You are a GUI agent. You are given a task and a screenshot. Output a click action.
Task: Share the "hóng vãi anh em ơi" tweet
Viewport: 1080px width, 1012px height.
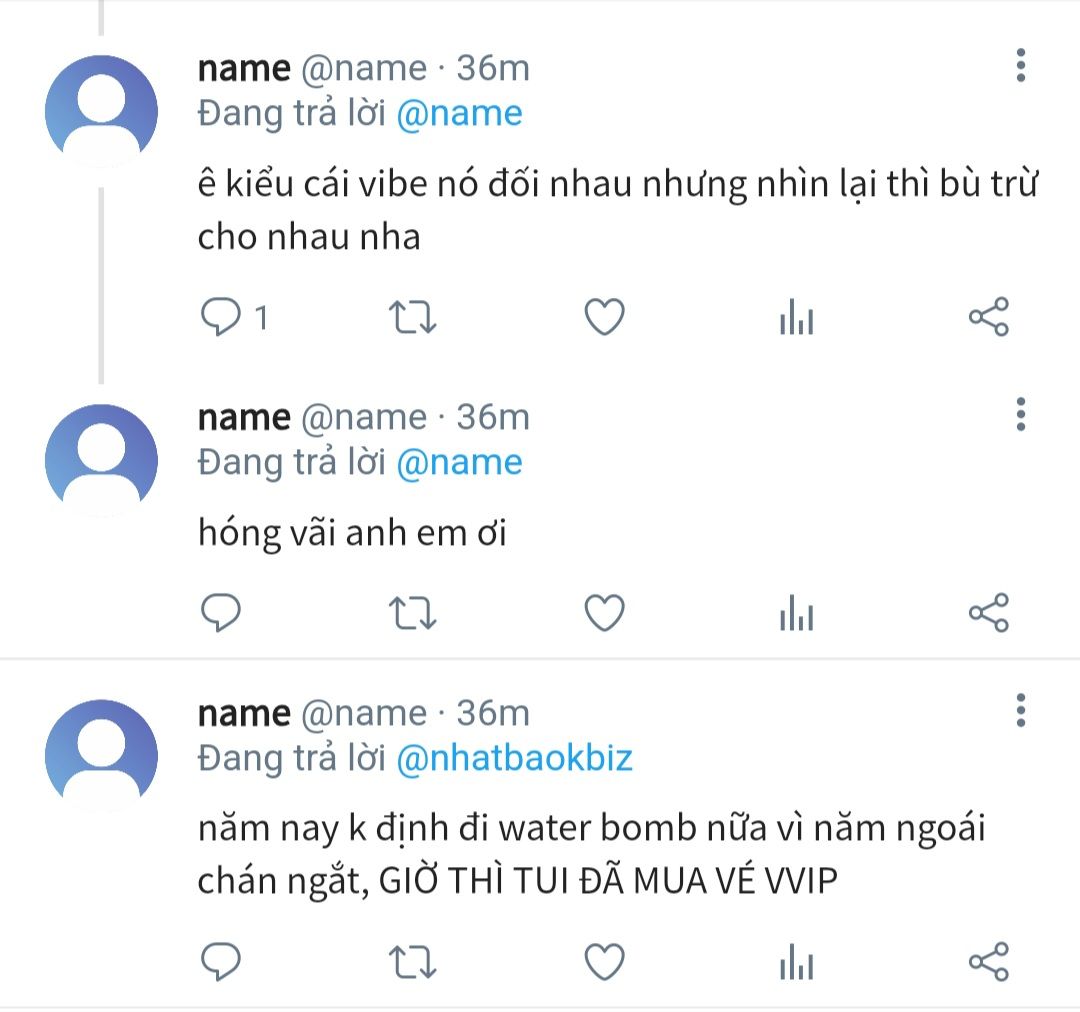click(x=988, y=612)
